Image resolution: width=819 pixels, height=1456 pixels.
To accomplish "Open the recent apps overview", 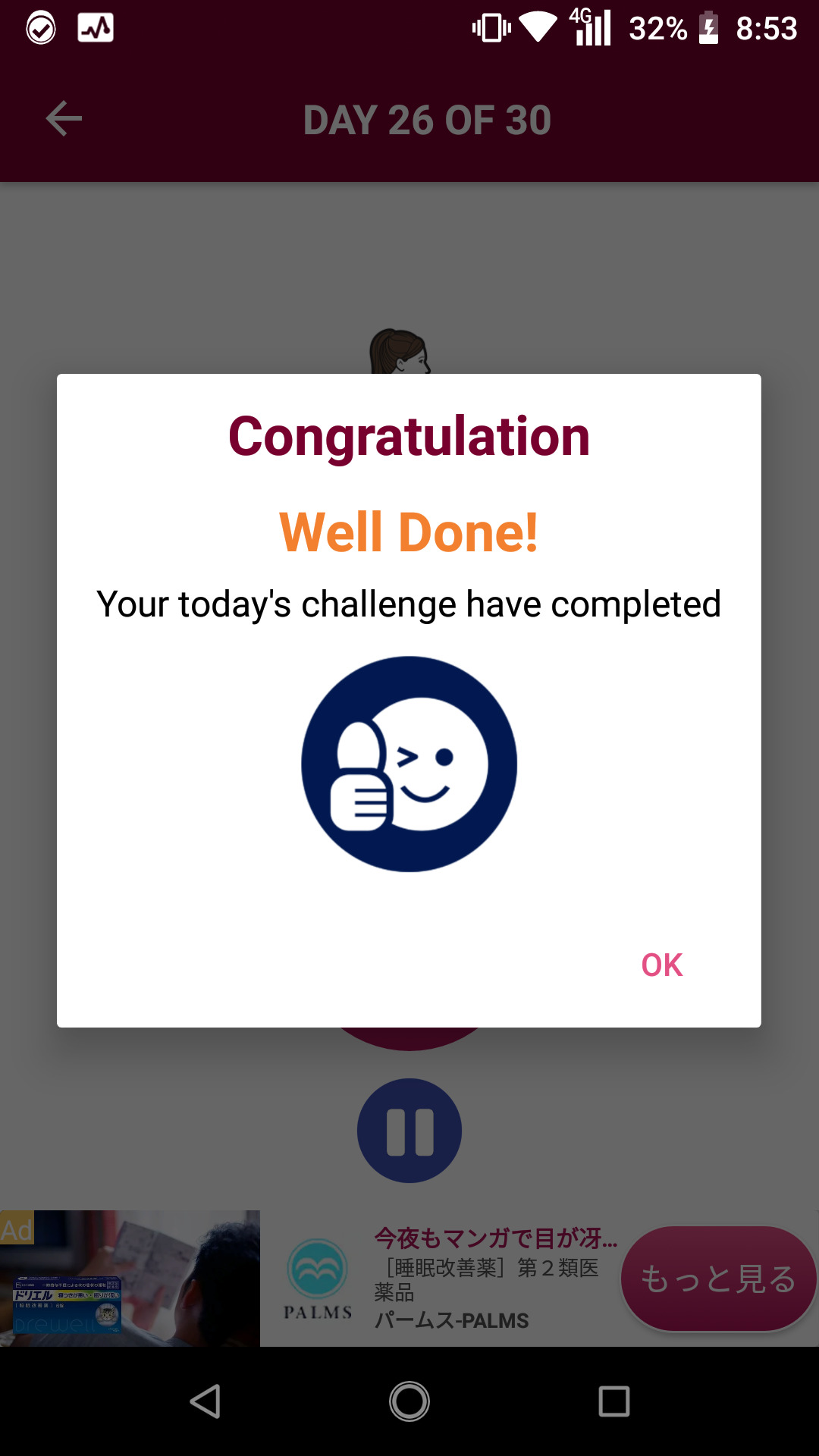I will pos(613,1401).
